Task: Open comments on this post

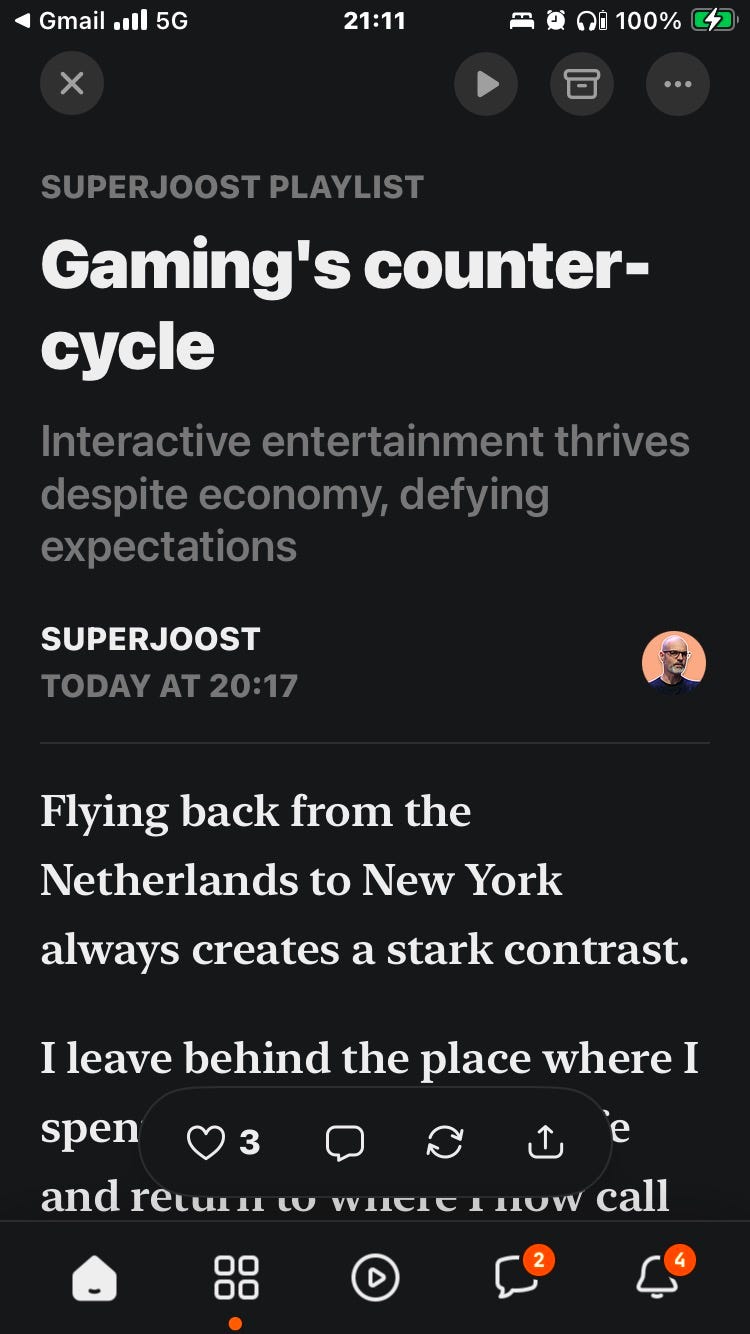Action: click(x=345, y=1141)
